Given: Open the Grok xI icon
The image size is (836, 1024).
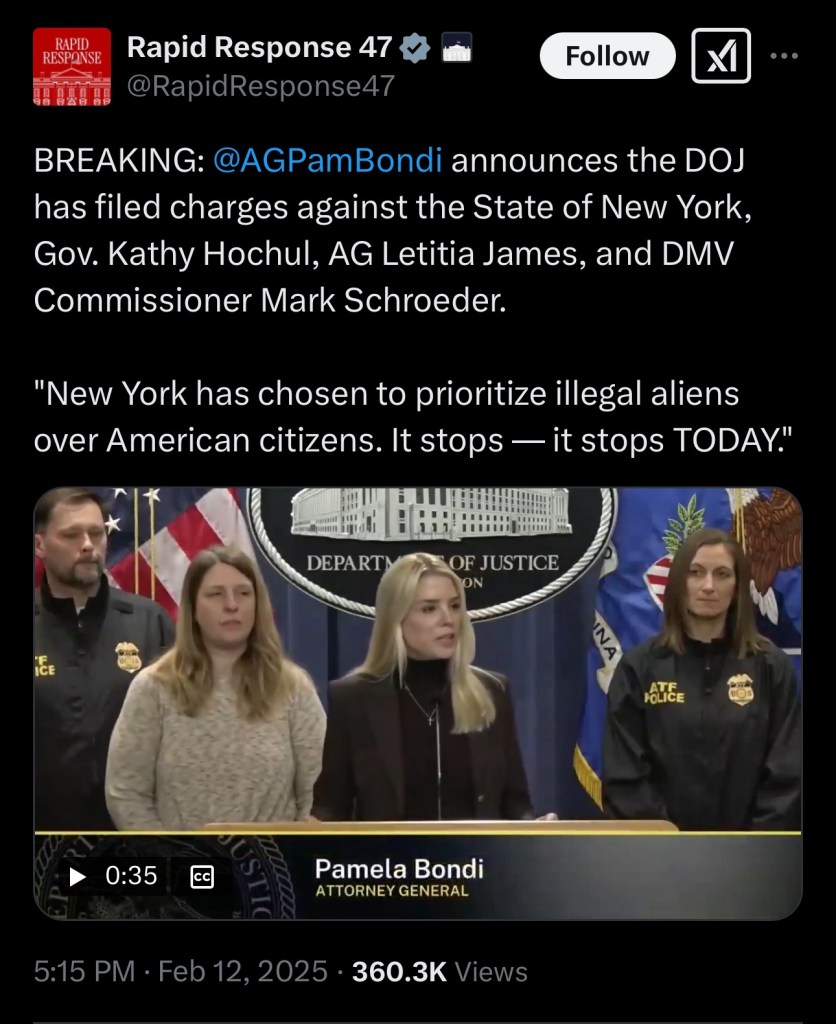Looking at the screenshot, I should pyautogui.click(x=721, y=56).
